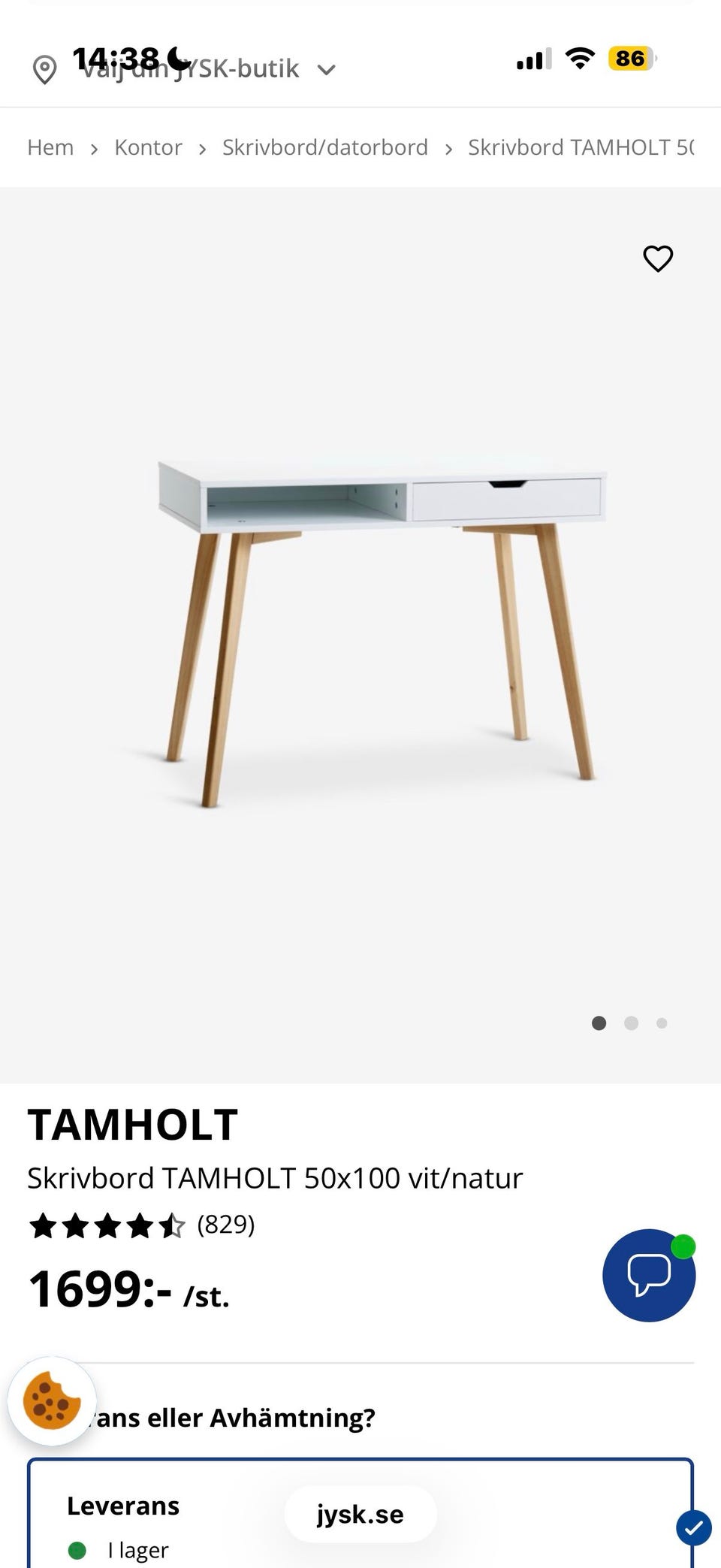This screenshot has height=1568, width=721.
Task: Tap the Wi-Fi icon in the status bar
Action: tap(580, 58)
